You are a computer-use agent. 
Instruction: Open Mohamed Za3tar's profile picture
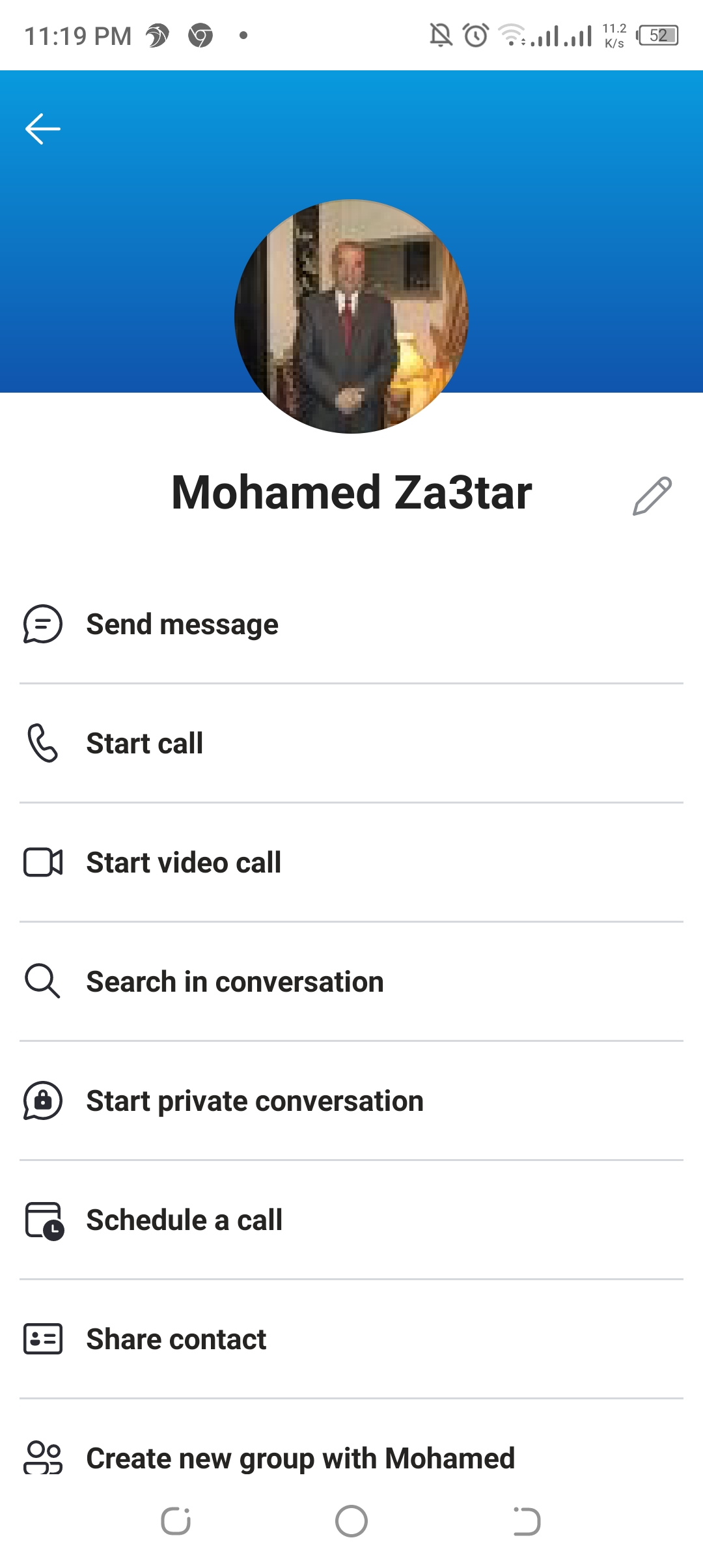tap(351, 316)
